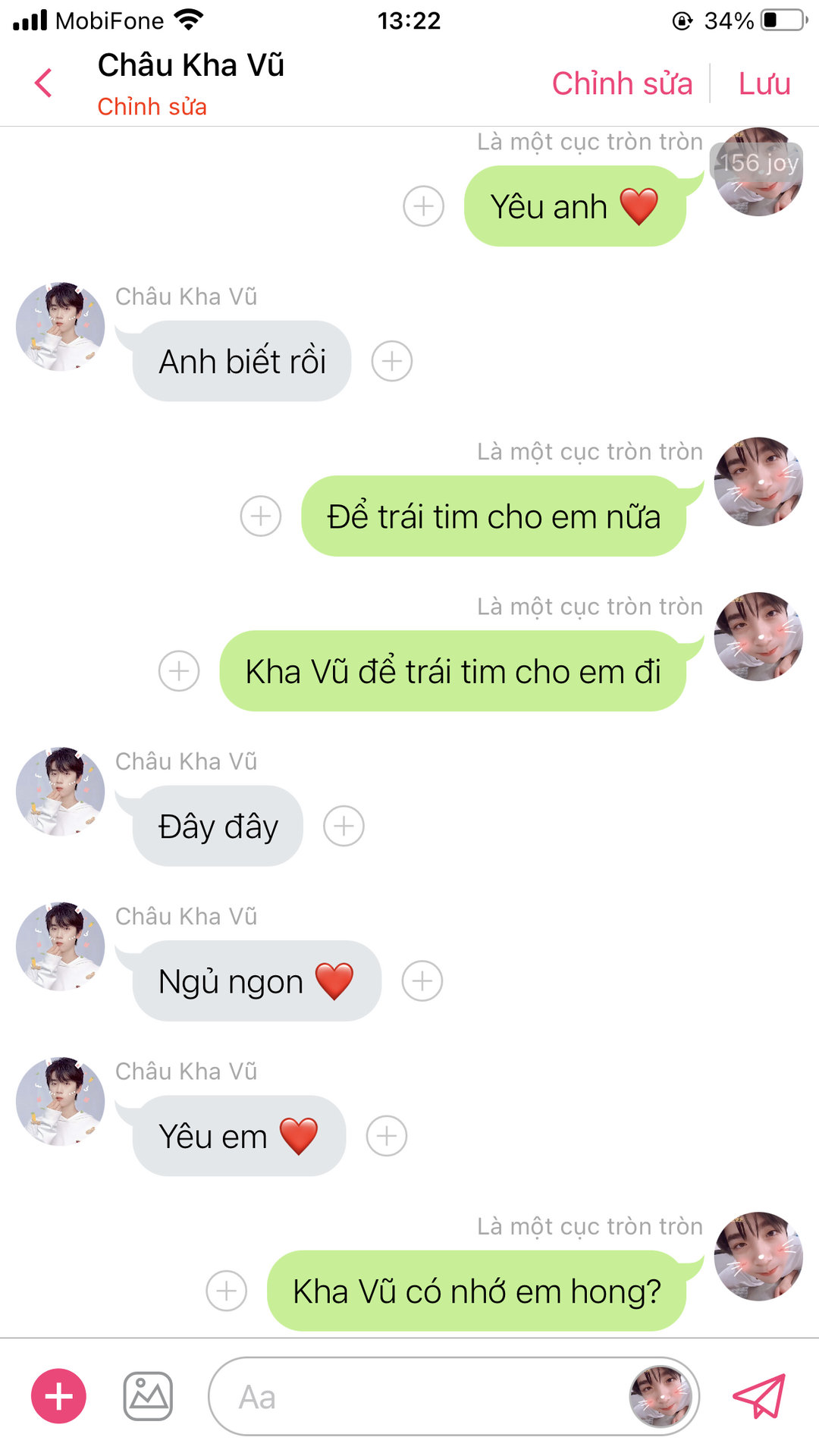Tap the plus beside "Yêu em" message
Image resolution: width=819 pixels, height=1456 pixels.
[x=387, y=1136]
